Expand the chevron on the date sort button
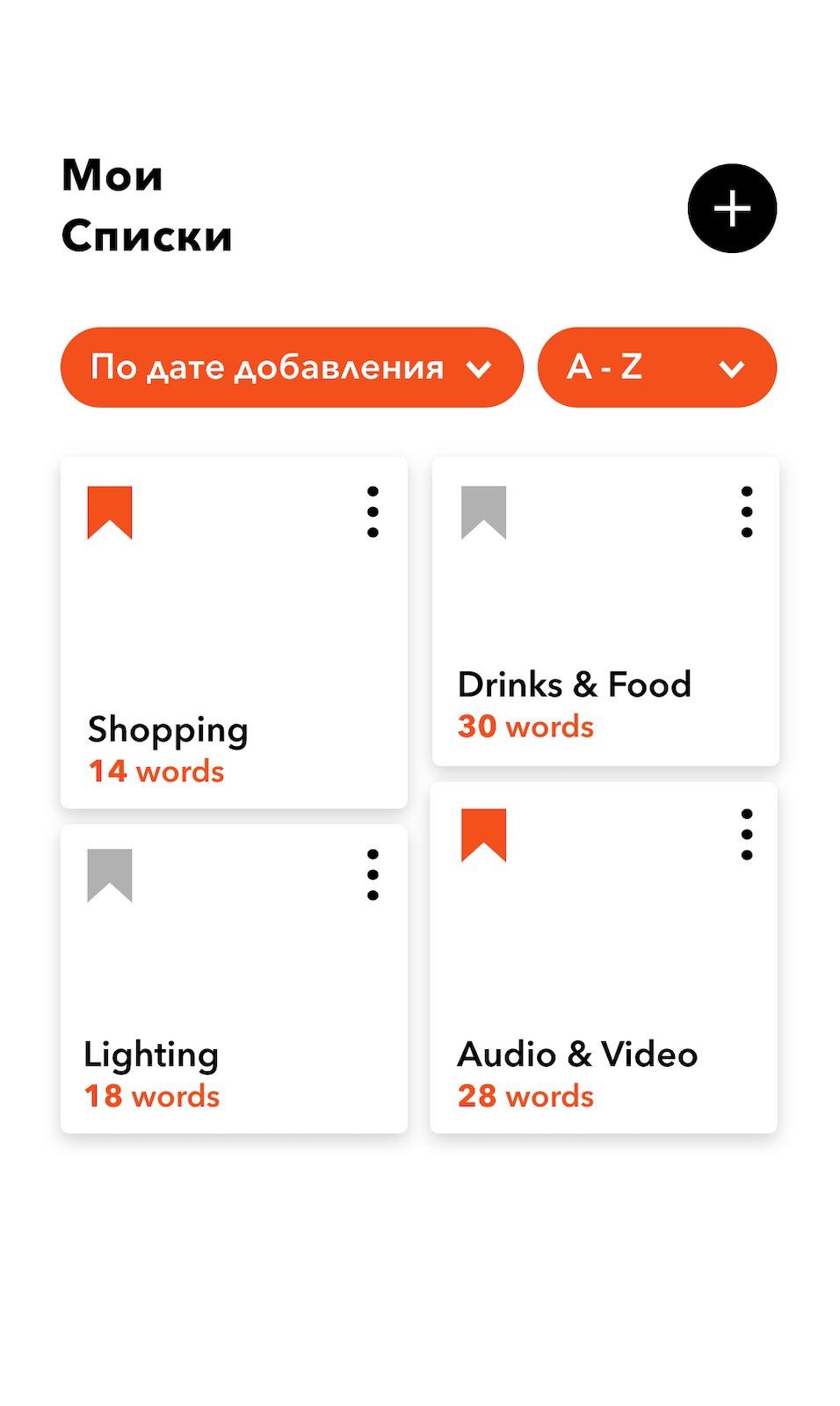840x1406 pixels. point(479,370)
